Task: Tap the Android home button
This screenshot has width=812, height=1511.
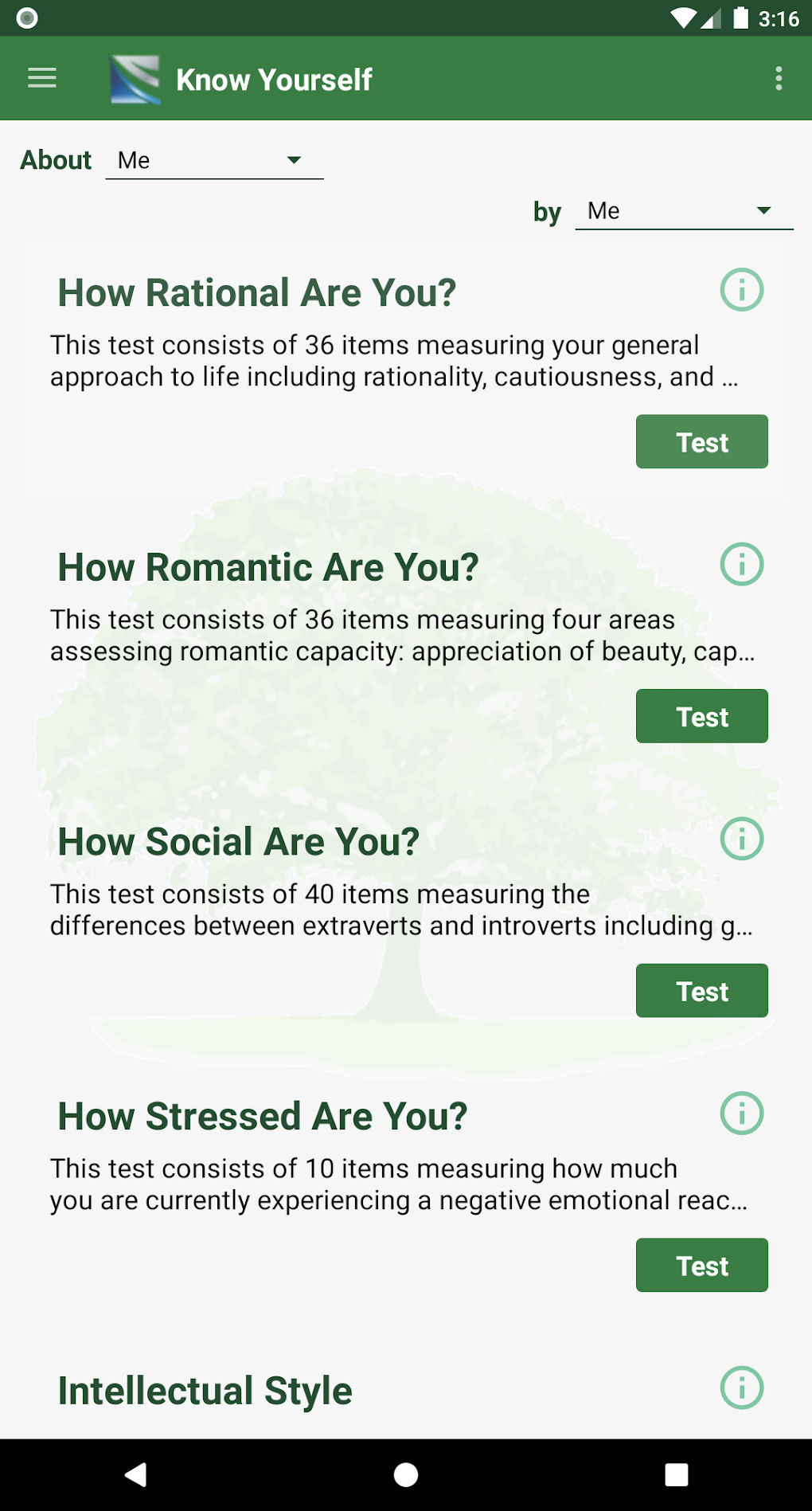Action: pyautogui.click(x=406, y=1473)
